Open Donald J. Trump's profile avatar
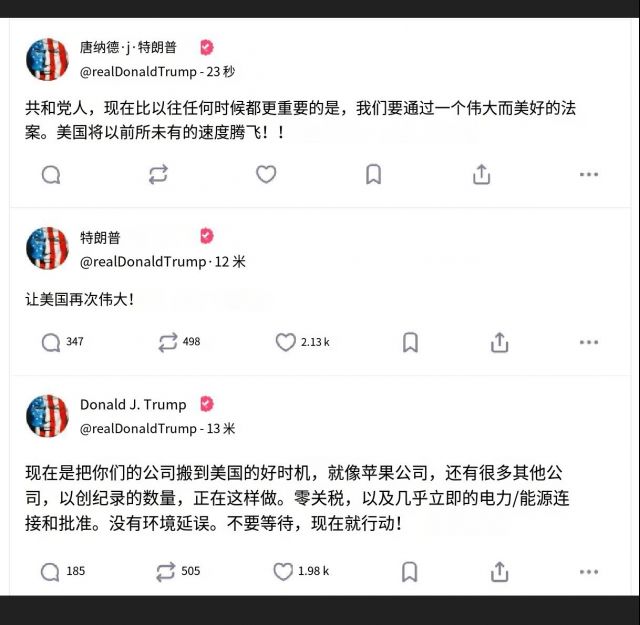 [x=47, y=415]
